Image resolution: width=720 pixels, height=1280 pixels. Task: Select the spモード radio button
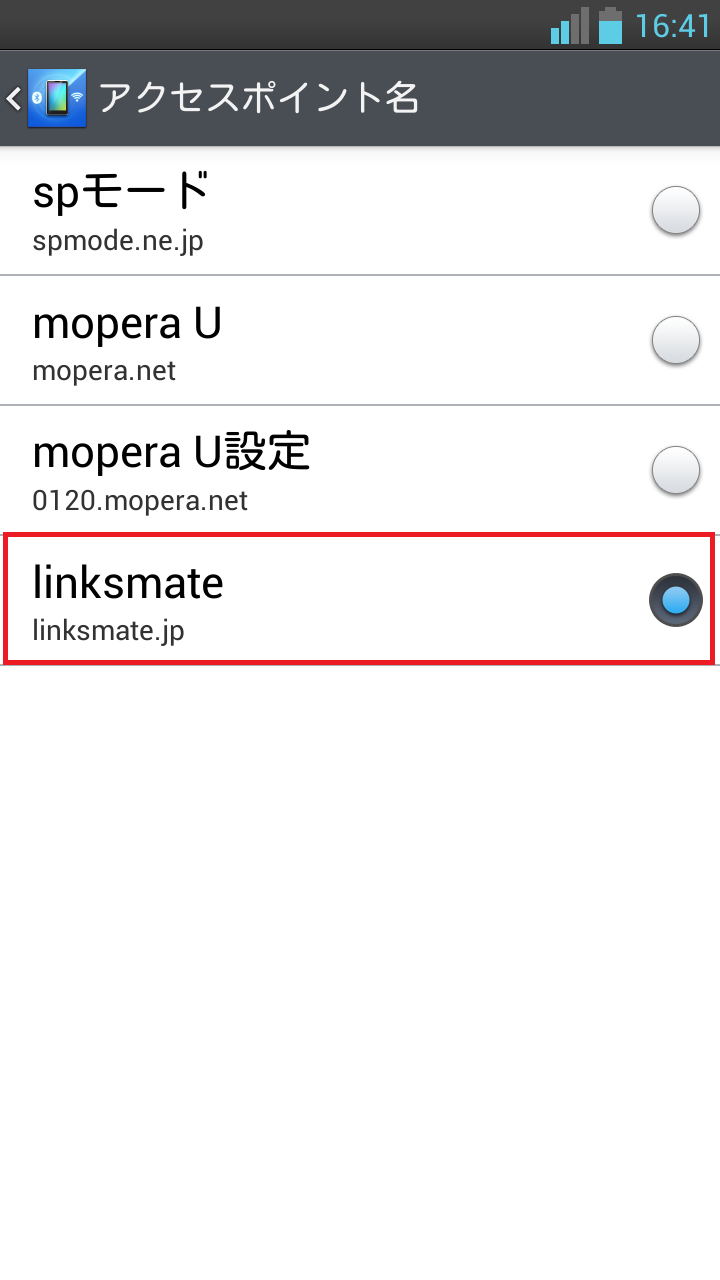675,211
